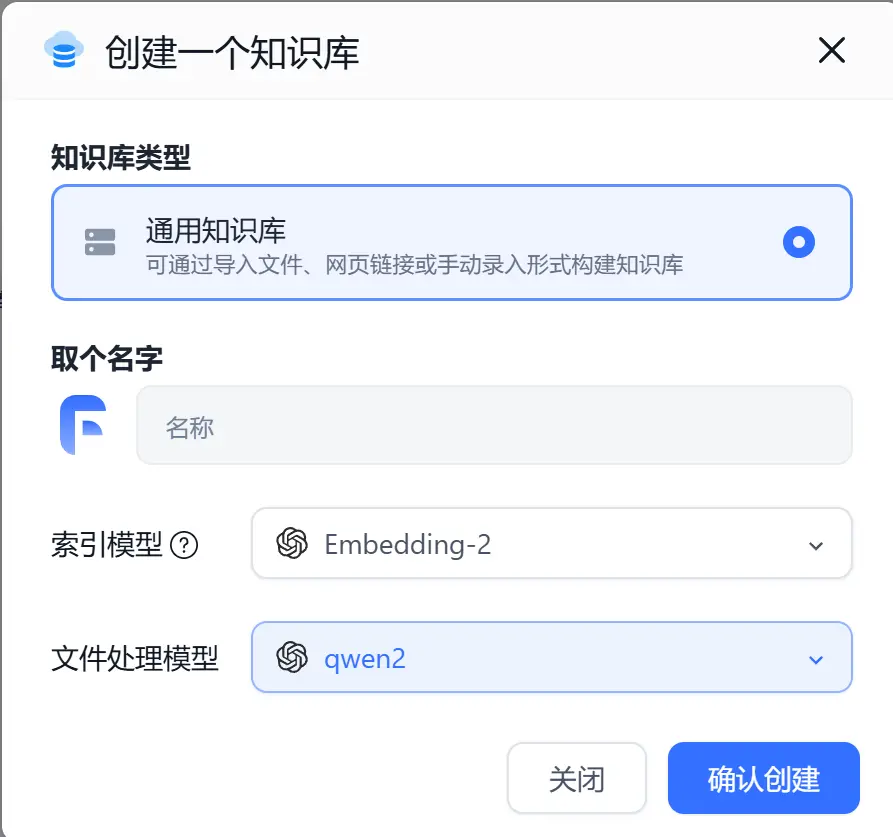893x837 pixels.
Task: Close the create knowledge base dialog
Action: tap(831, 50)
